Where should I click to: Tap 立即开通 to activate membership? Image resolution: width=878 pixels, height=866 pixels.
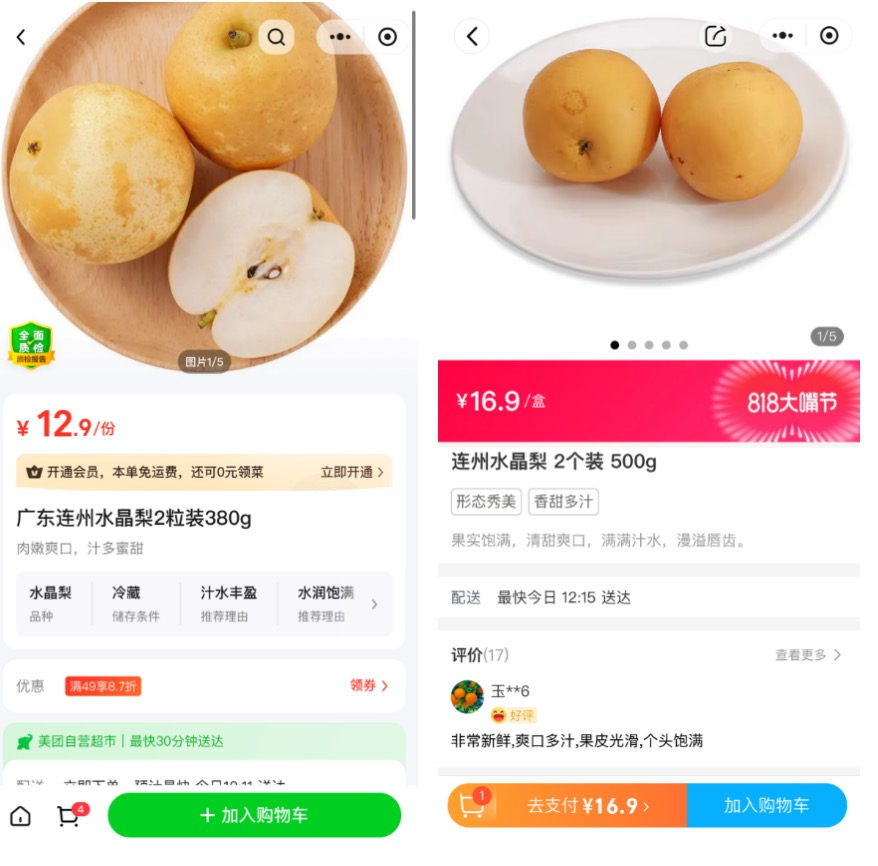[352, 472]
